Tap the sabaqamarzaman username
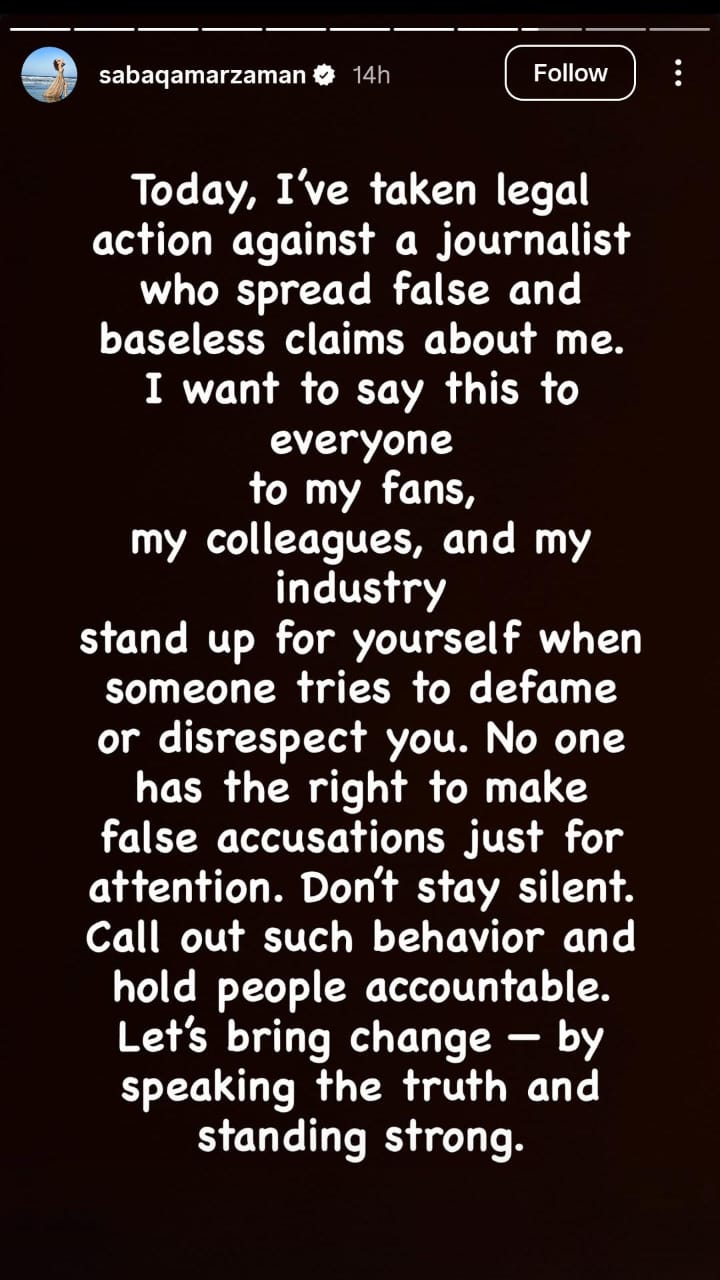Image resolution: width=720 pixels, height=1280 pixels. click(201, 74)
